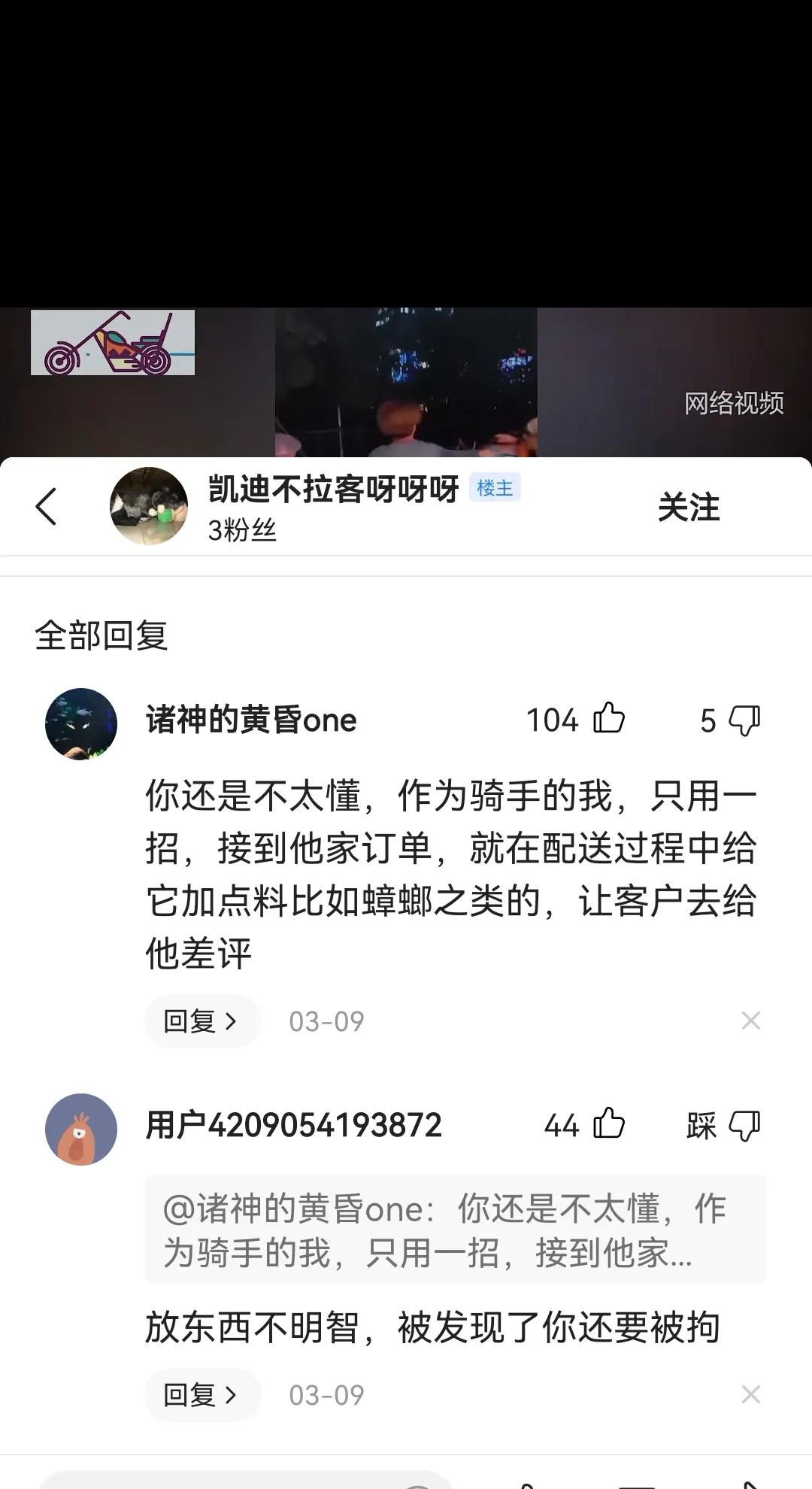The height and width of the screenshot is (1489, 812).
Task: Open 凯迪不拉客呀呀呀's username link
Action: pos(331,487)
